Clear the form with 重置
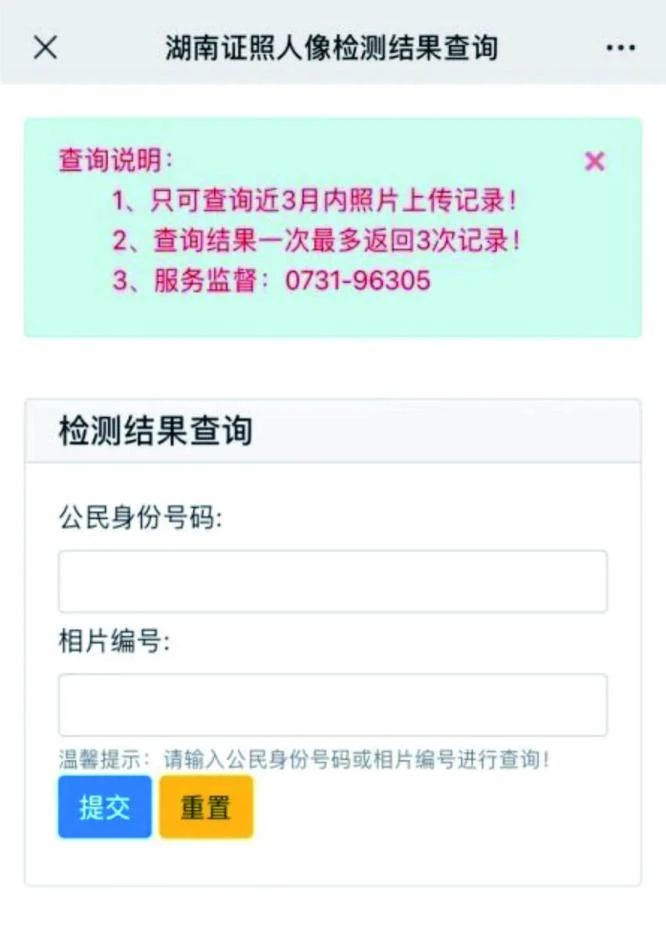The image size is (666, 942). click(206, 807)
